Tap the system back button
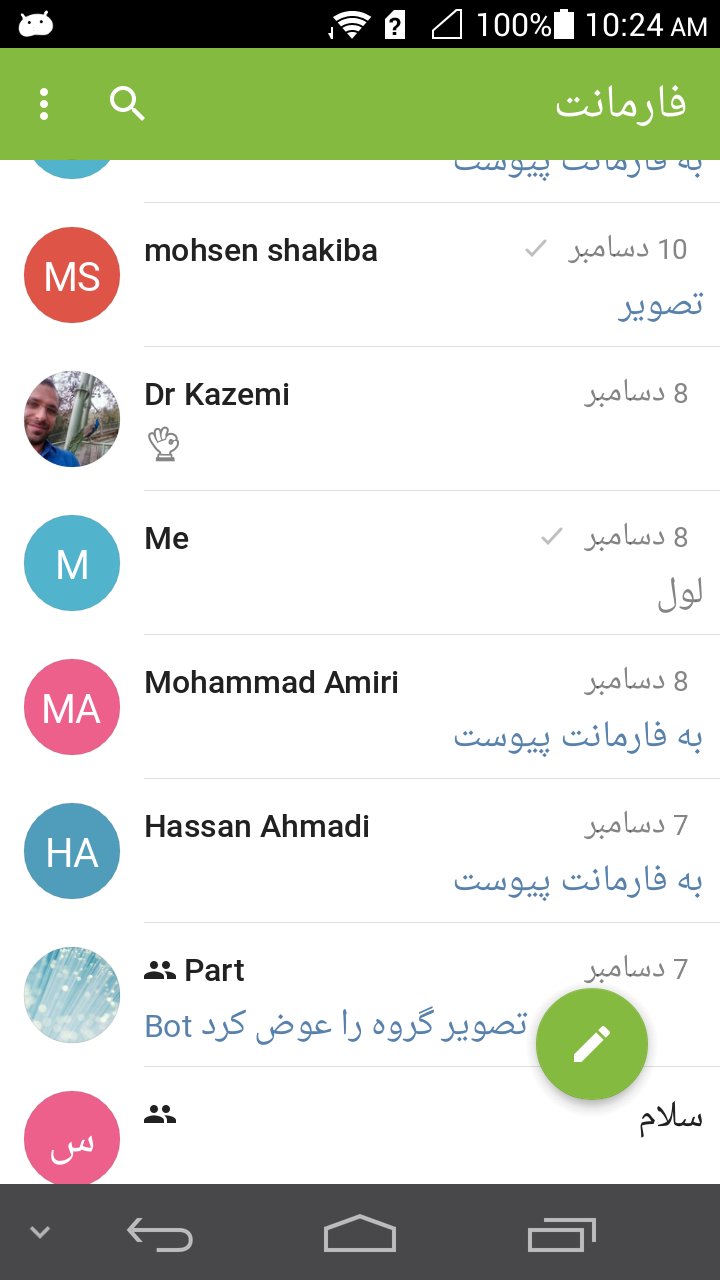720x1280 pixels. click(160, 1233)
